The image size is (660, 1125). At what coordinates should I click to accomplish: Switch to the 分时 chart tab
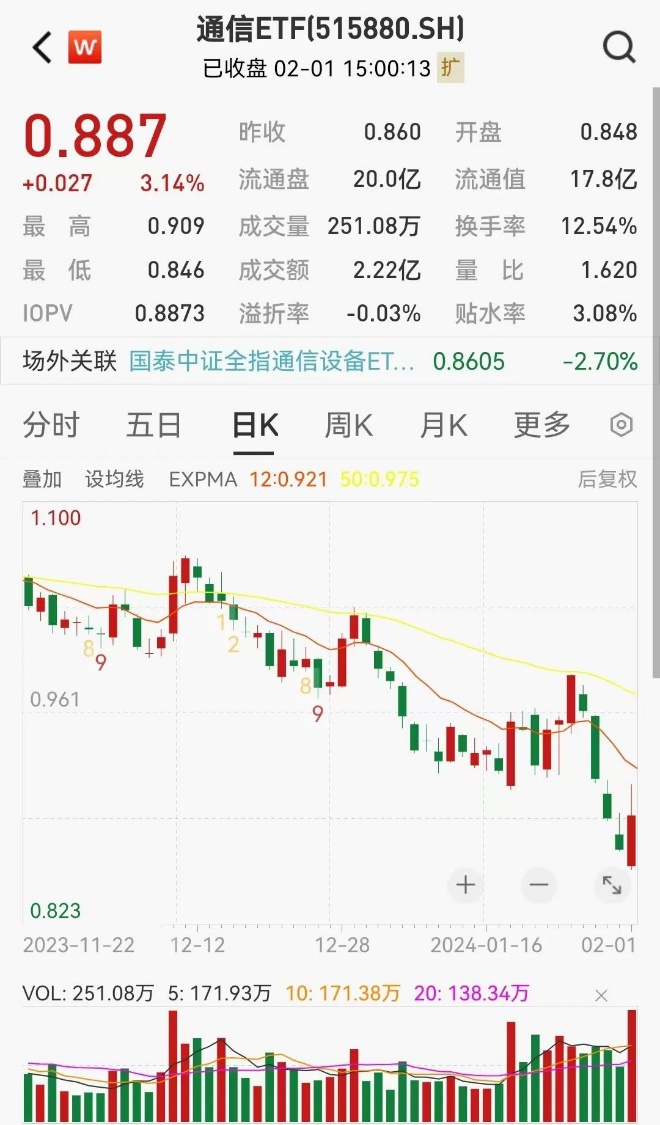[x=51, y=425]
